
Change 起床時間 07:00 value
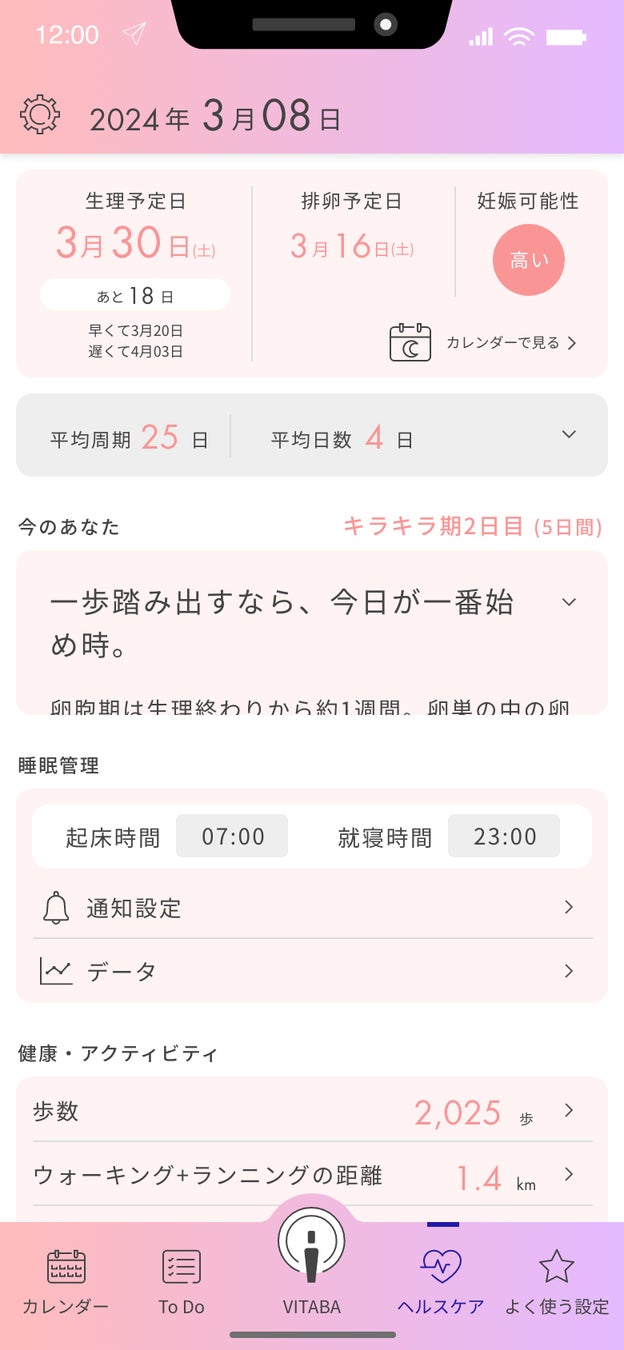point(232,837)
